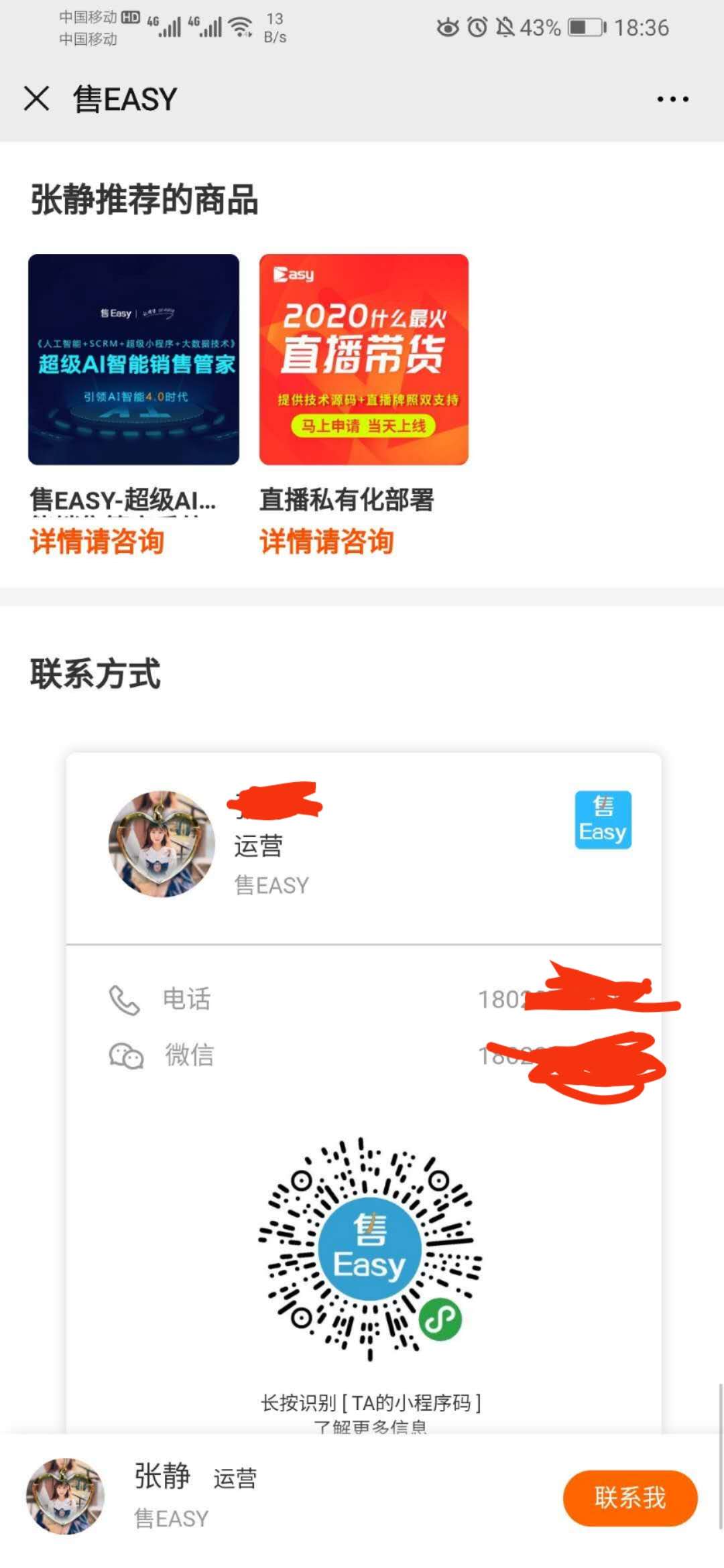Tap the orange 联系我 button
Viewport: 724px width, 1568px height.
click(x=629, y=1497)
